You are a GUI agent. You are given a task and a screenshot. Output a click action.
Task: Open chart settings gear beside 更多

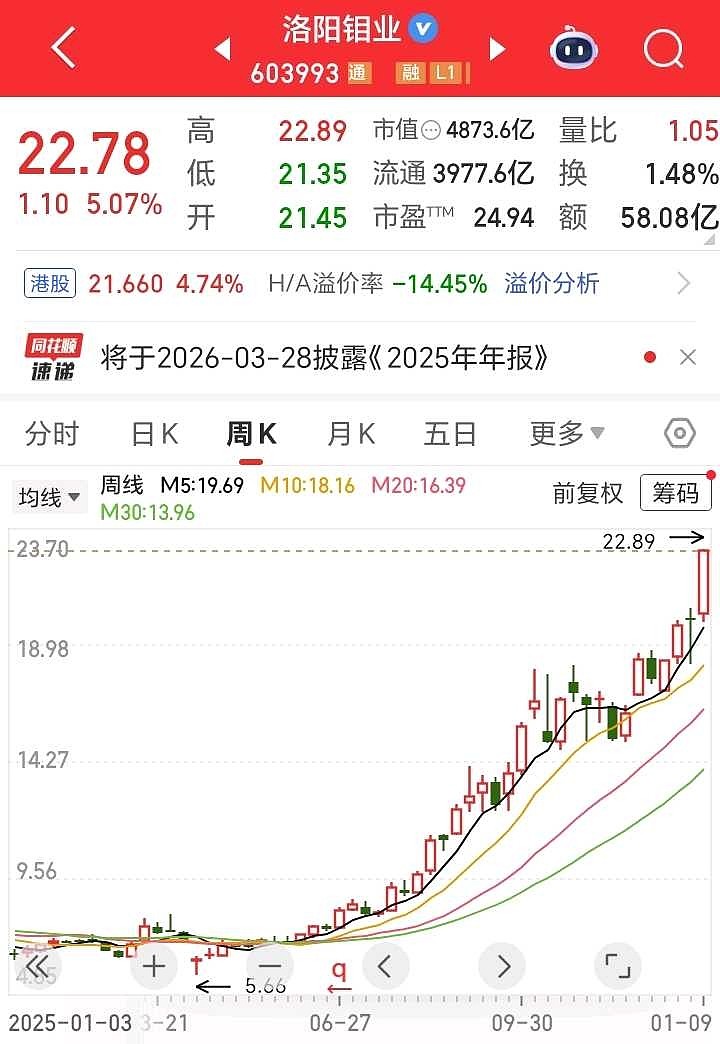pyautogui.click(x=679, y=433)
